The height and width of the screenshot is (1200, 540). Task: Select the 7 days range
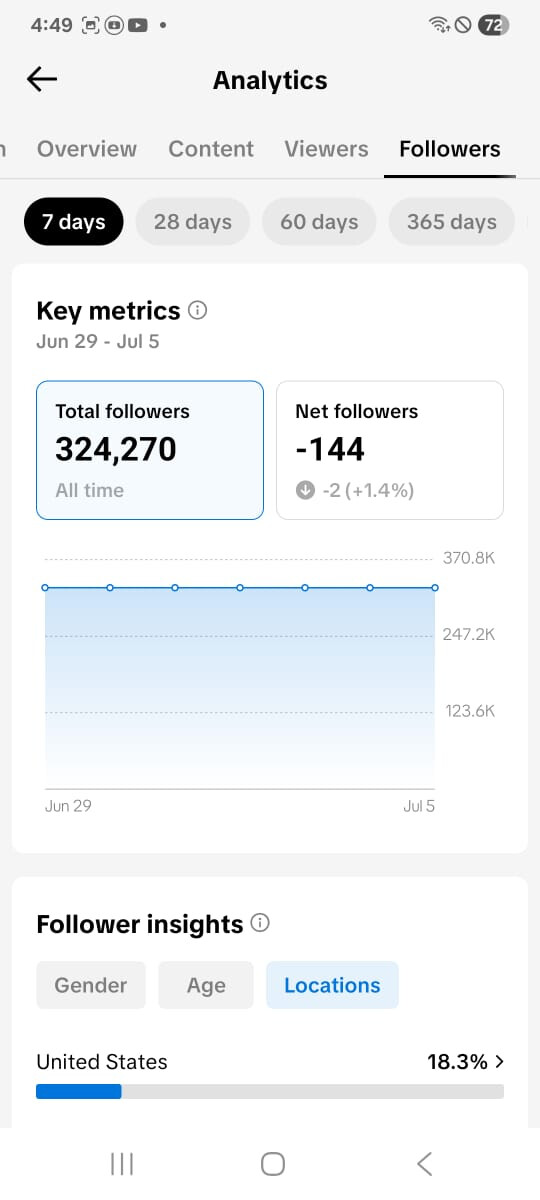(74, 222)
